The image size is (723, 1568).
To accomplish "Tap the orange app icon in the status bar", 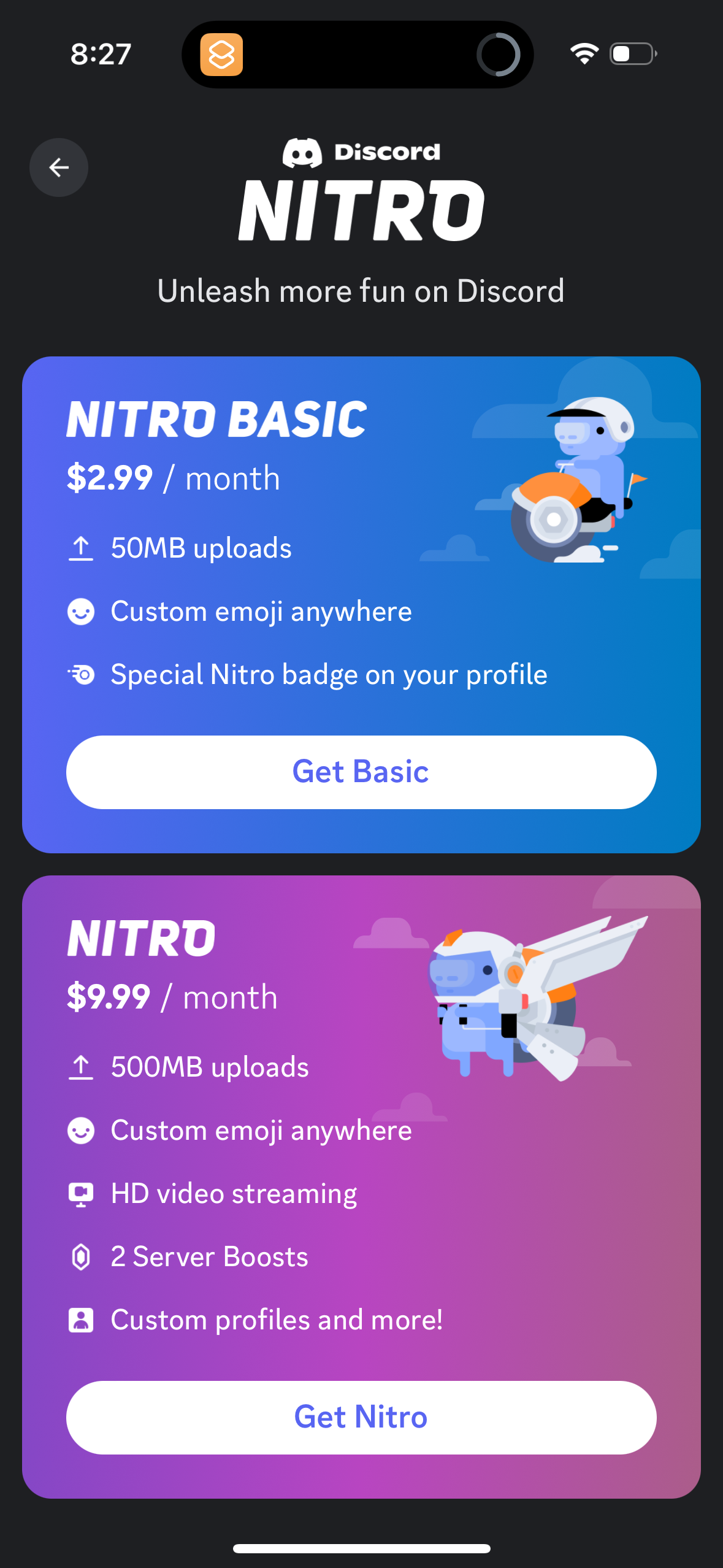I will tap(223, 55).
